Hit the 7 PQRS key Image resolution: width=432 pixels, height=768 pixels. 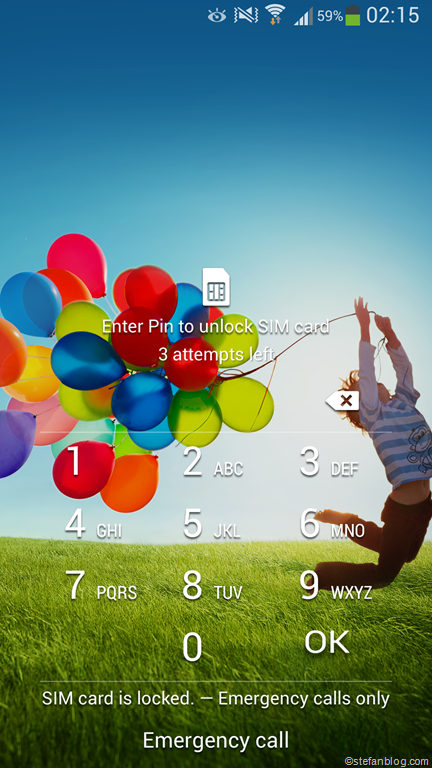[101, 585]
